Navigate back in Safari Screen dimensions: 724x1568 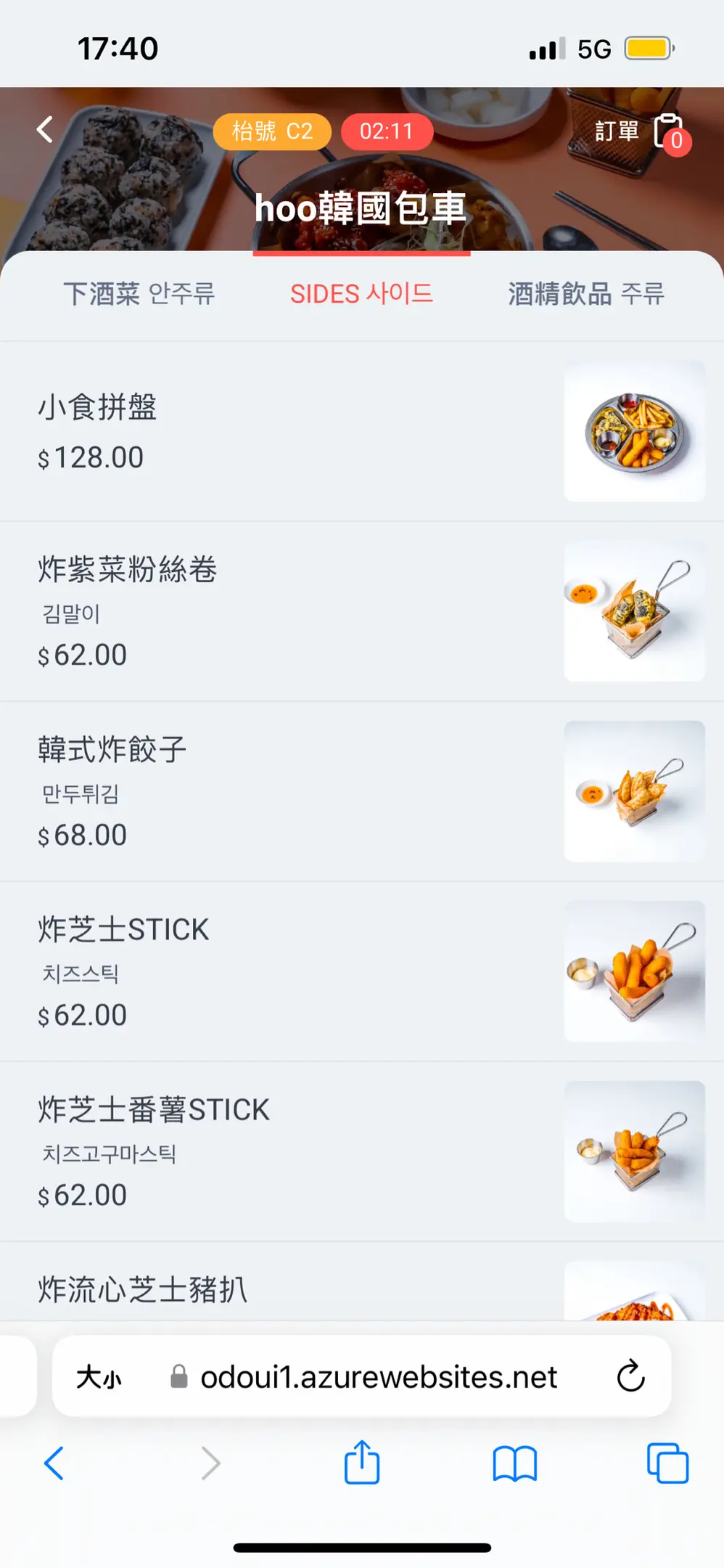pos(54,1463)
